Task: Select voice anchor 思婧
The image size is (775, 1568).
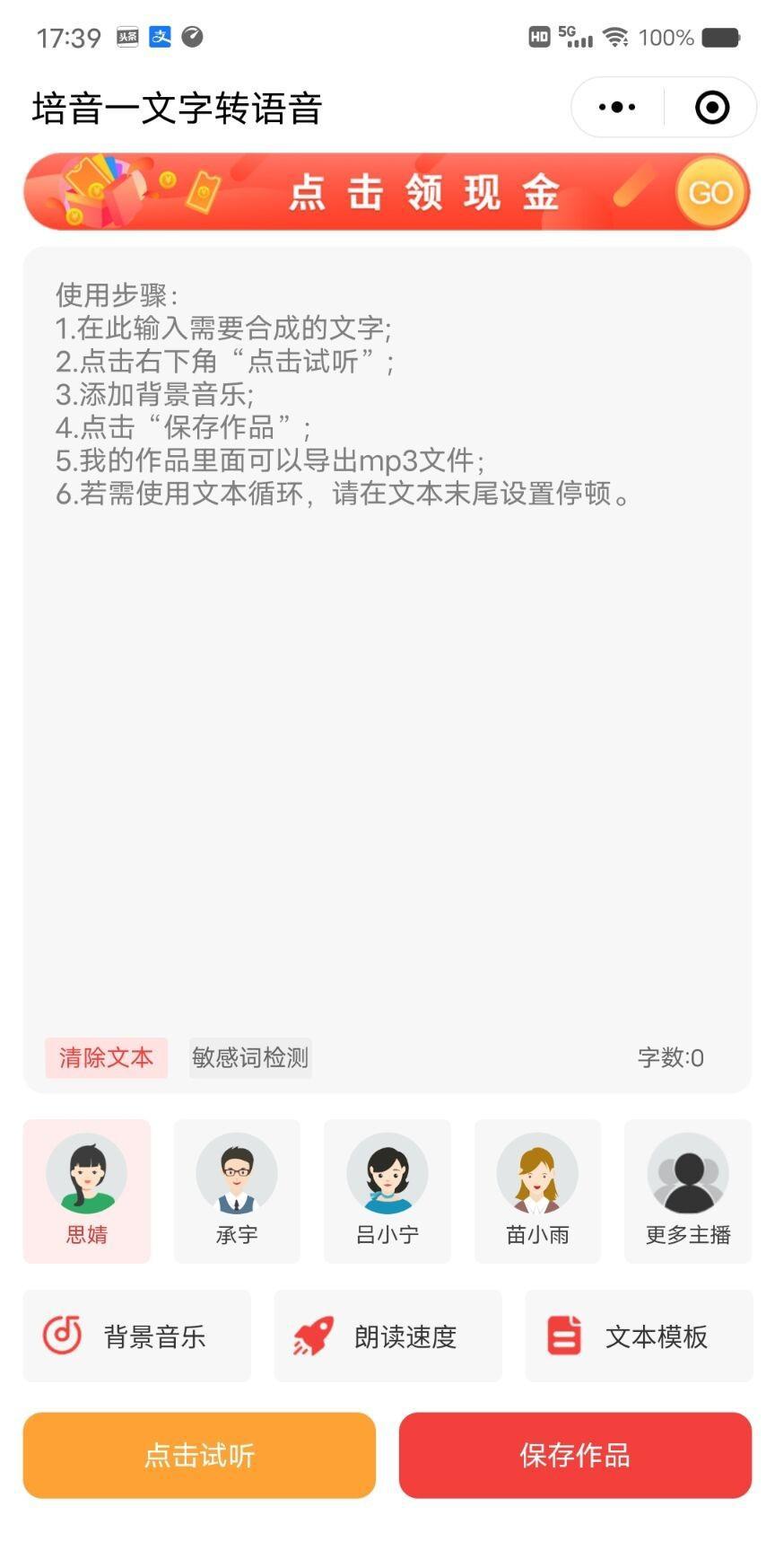Action: [x=87, y=1191]
